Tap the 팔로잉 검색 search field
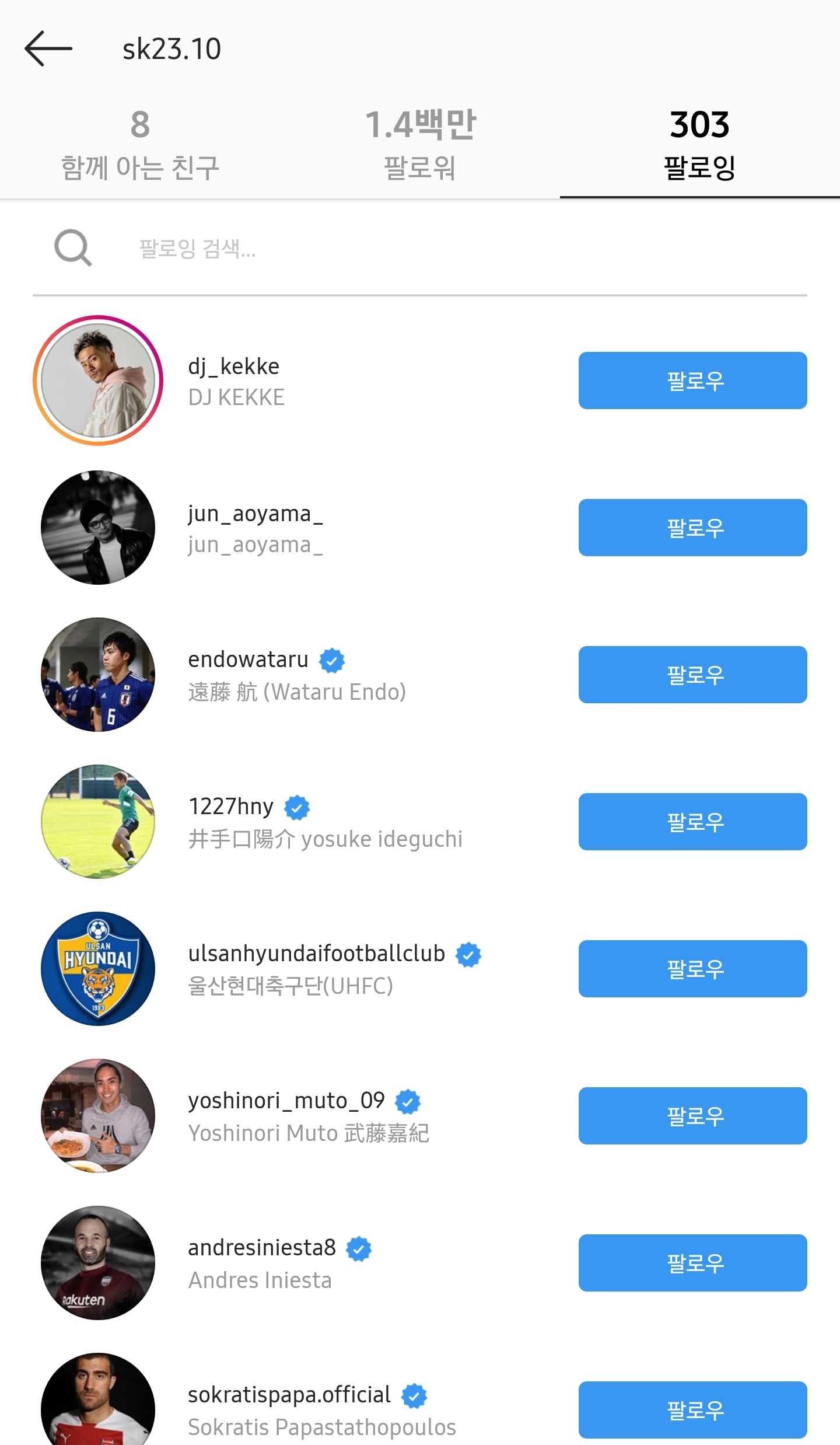The height and width of the screenshot is (1445, 840). point(420,249)
